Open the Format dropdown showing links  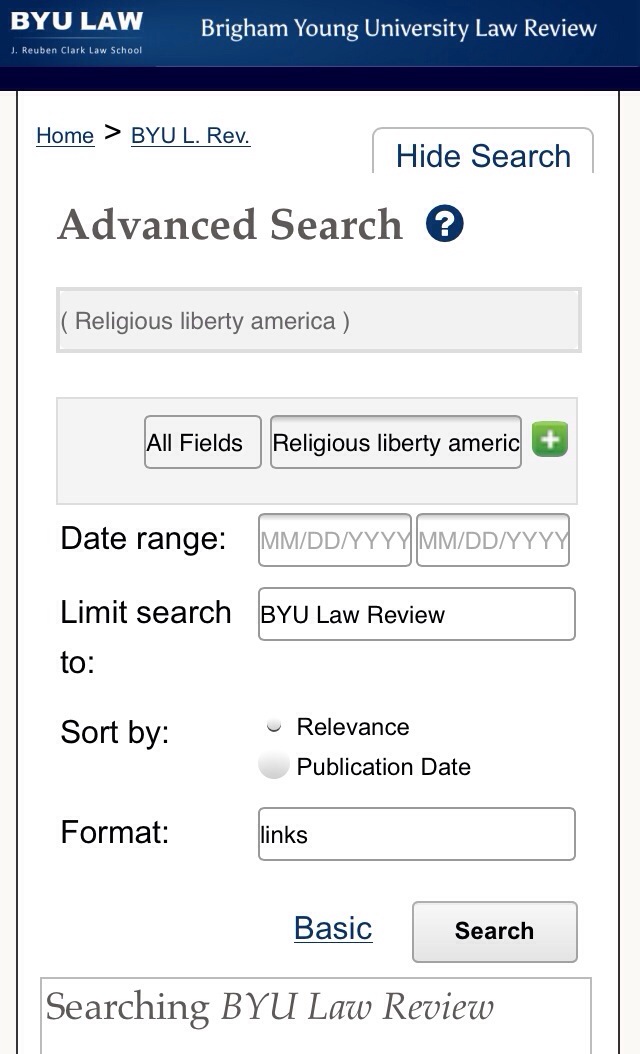click(x=417, y=834)
